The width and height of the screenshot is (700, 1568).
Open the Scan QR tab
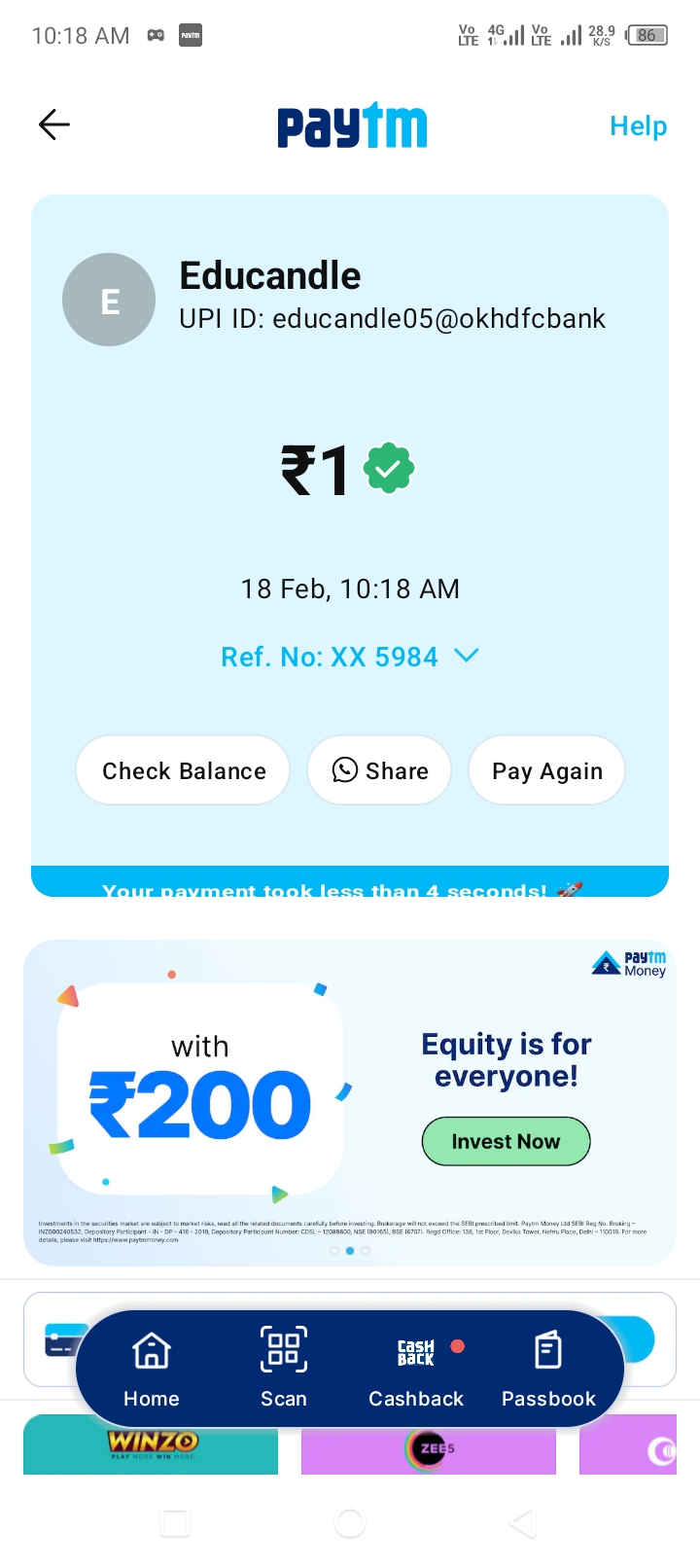[x=284, y=1369]
